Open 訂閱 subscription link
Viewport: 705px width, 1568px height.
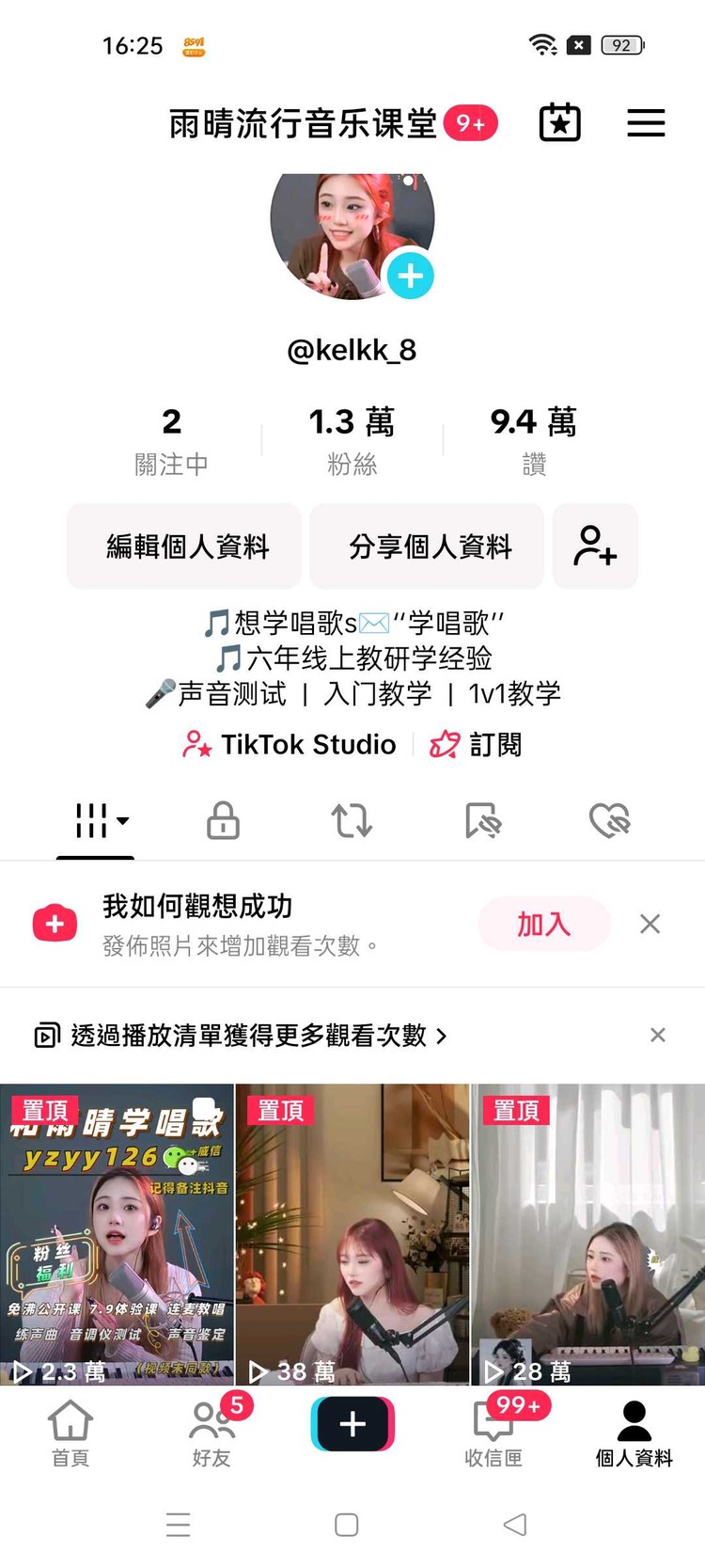[x=476, y=745]
